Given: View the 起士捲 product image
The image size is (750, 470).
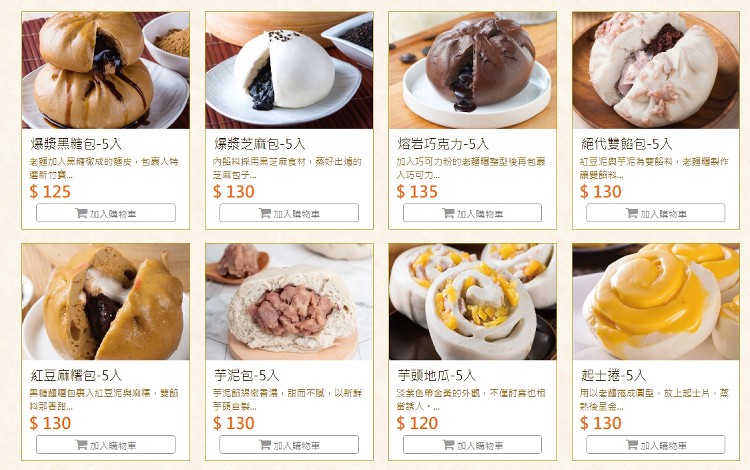Looking at the screenshot, I should (x=655, y=301).
